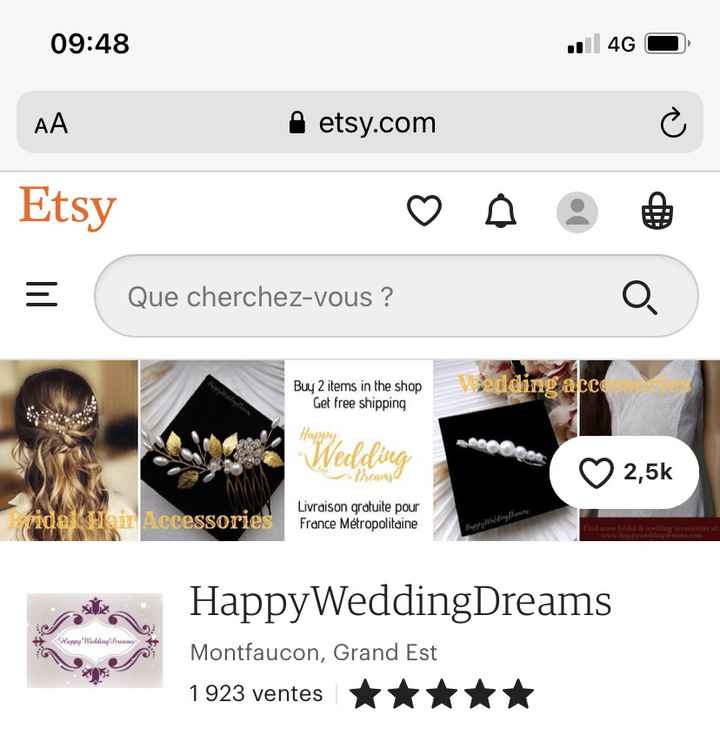This screenshot has height=756, width=720.
Task: Tap the battery indicator
Action: point(666,43)
